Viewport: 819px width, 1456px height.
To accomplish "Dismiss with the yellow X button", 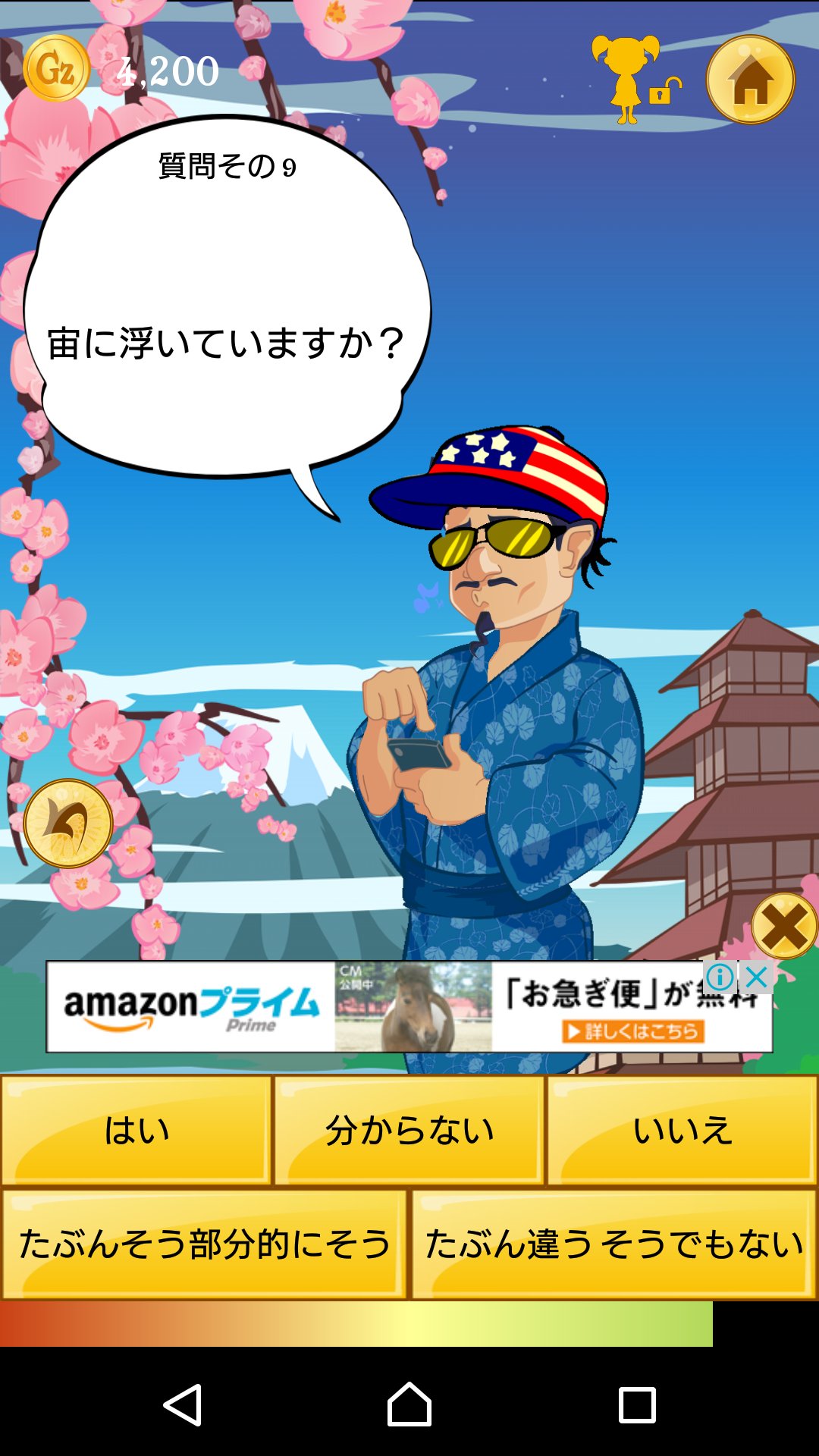I will [x=784, y=926].
